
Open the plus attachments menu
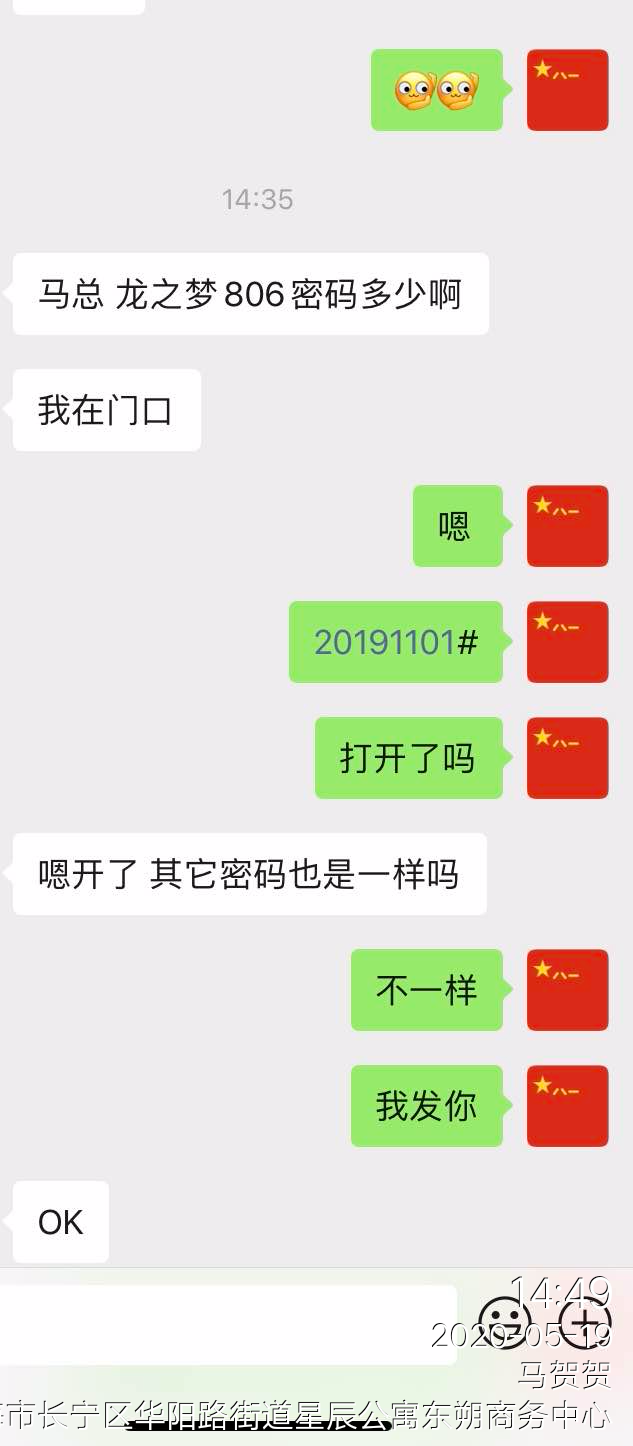point(583,1324)
